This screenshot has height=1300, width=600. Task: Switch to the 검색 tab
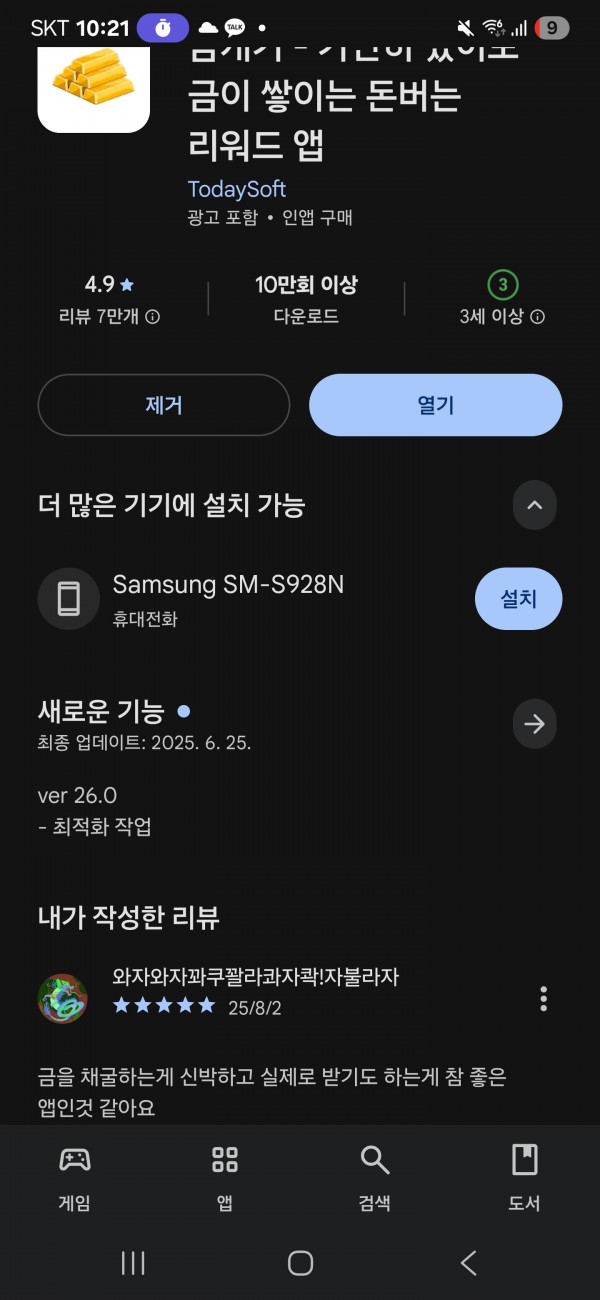(375, 1178)
